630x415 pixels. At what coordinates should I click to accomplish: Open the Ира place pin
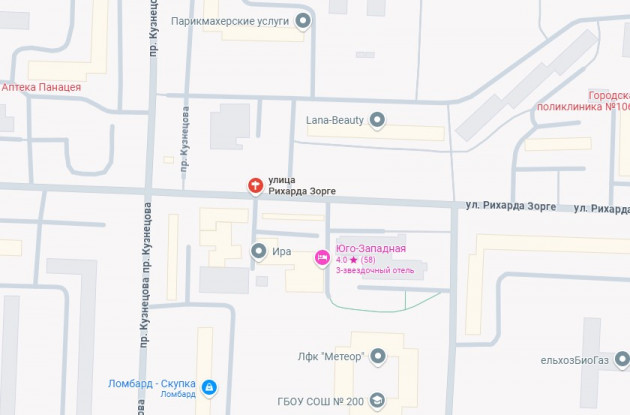coord(259,251)
